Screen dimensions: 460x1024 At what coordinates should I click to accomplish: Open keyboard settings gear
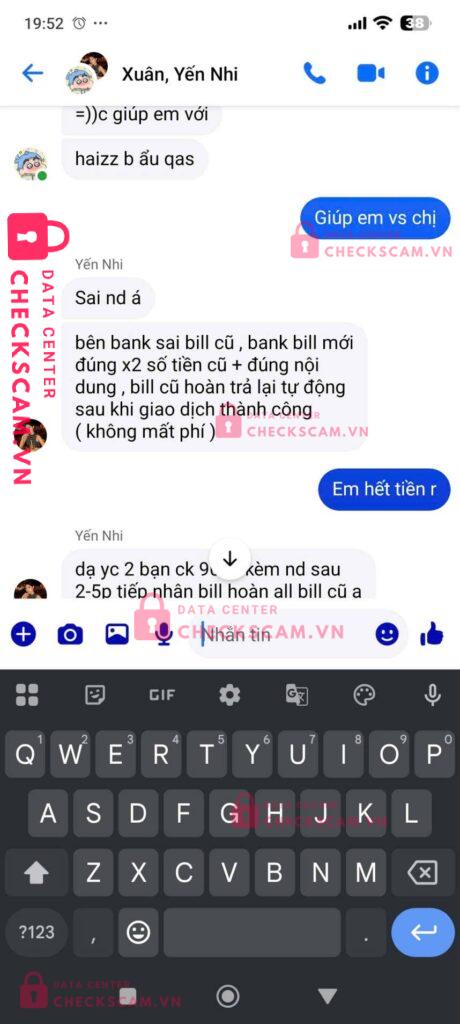[229, 695]
